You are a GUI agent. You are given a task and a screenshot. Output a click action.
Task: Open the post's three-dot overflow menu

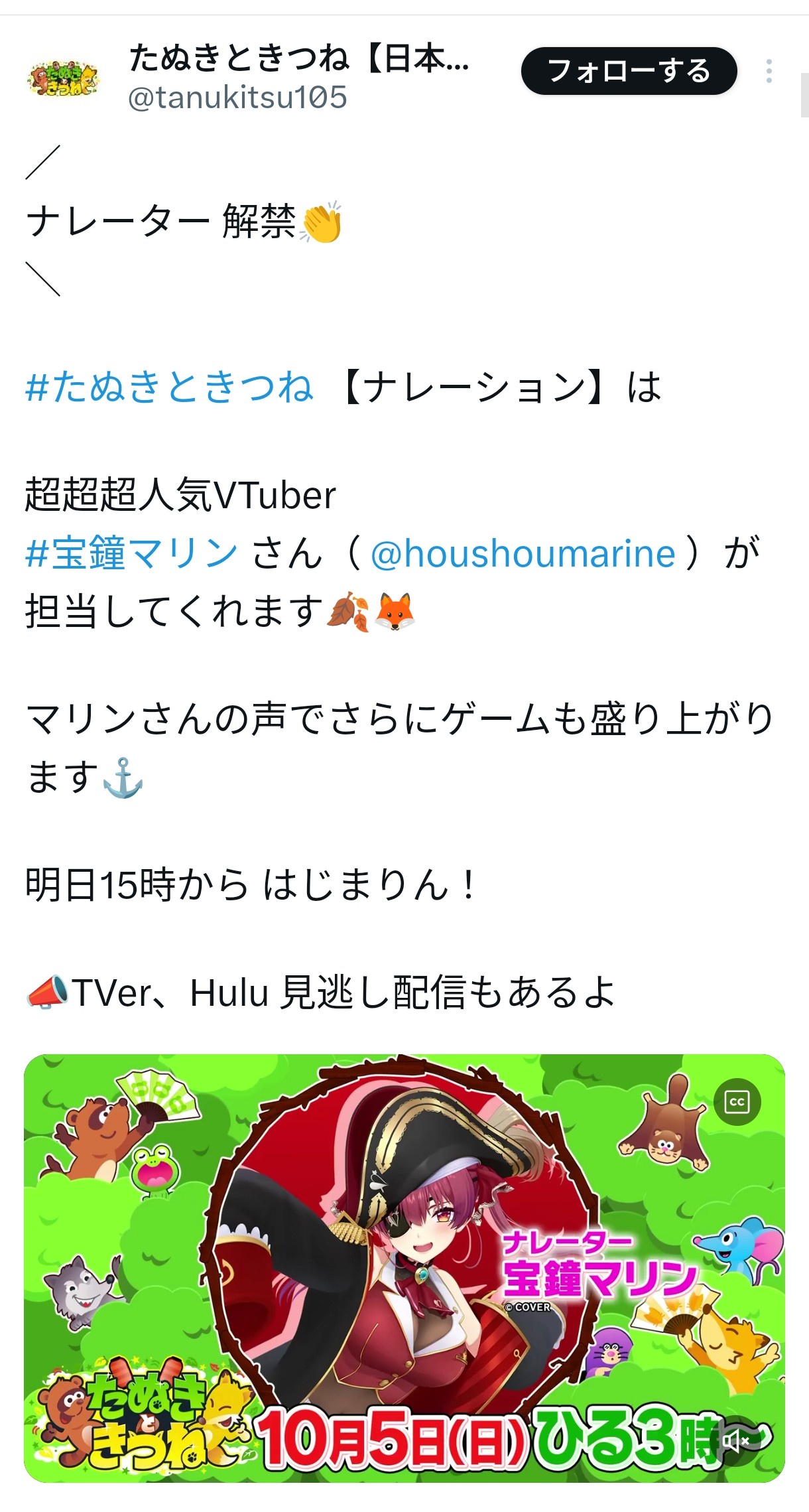pos(769,71)
